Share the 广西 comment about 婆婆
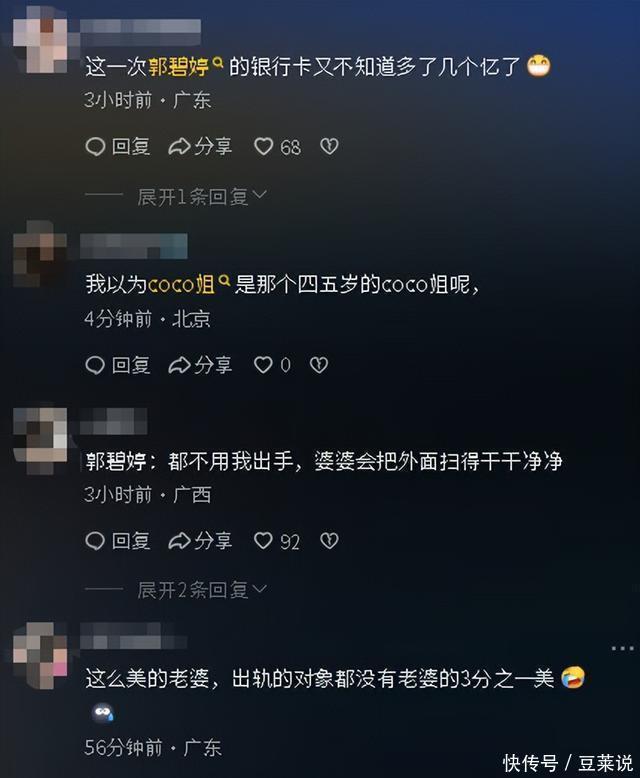 point(200,541)
